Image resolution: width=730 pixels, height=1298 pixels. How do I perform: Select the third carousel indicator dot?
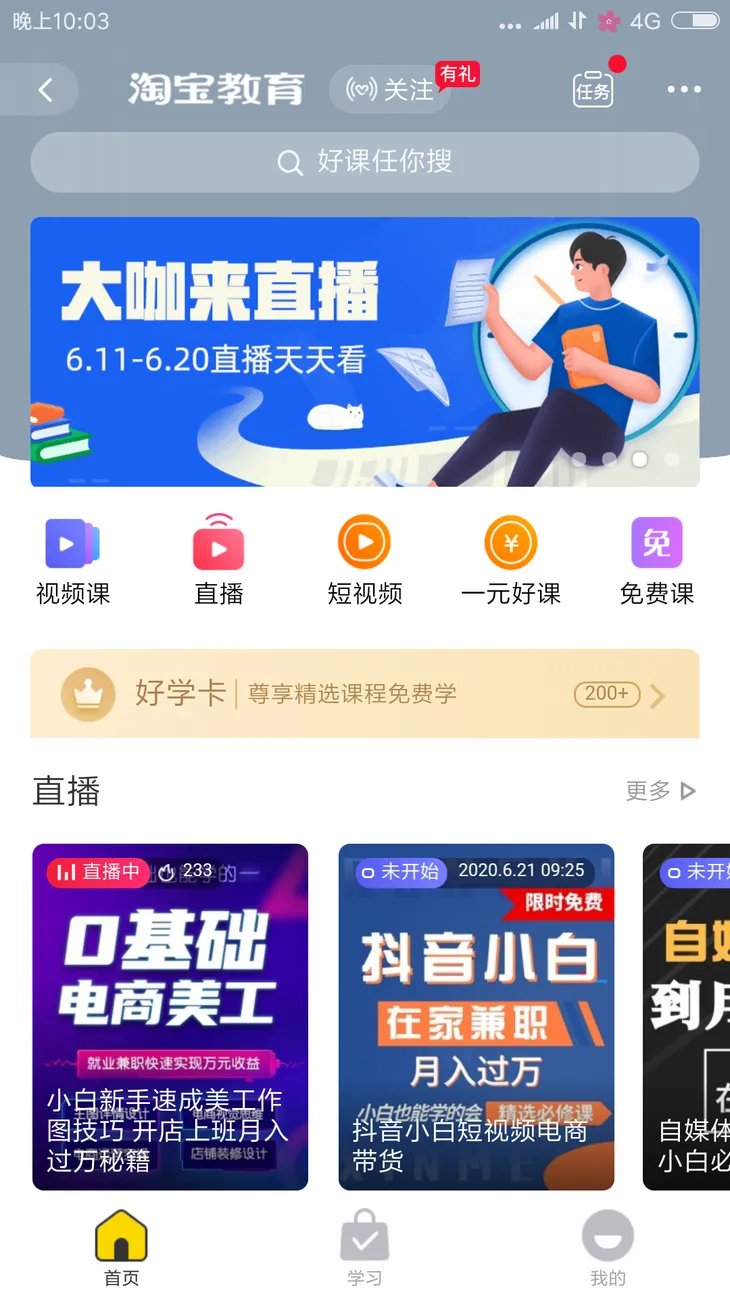(x=640, y=459)
